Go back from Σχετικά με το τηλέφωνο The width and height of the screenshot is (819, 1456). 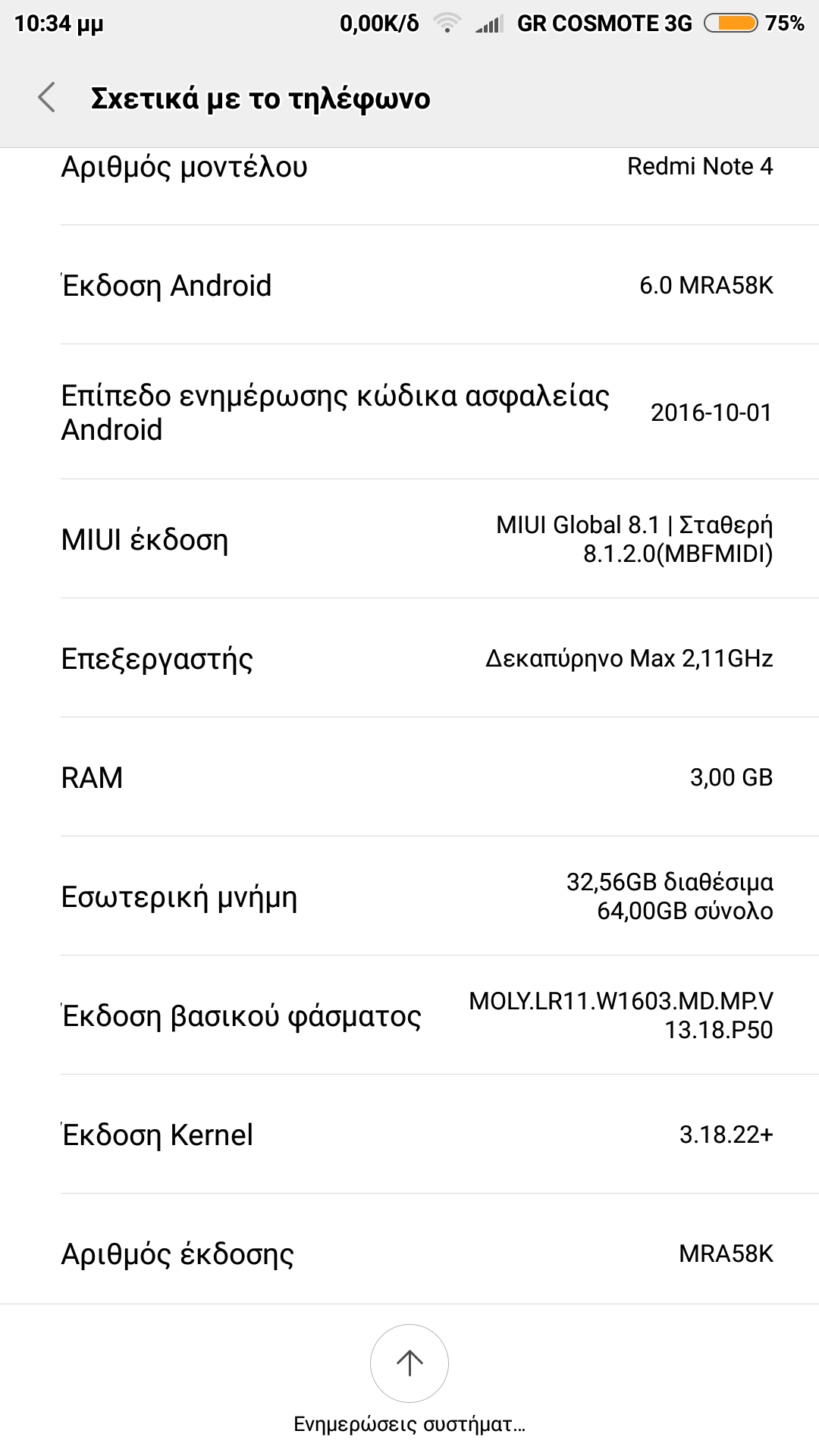pos(47,99)
